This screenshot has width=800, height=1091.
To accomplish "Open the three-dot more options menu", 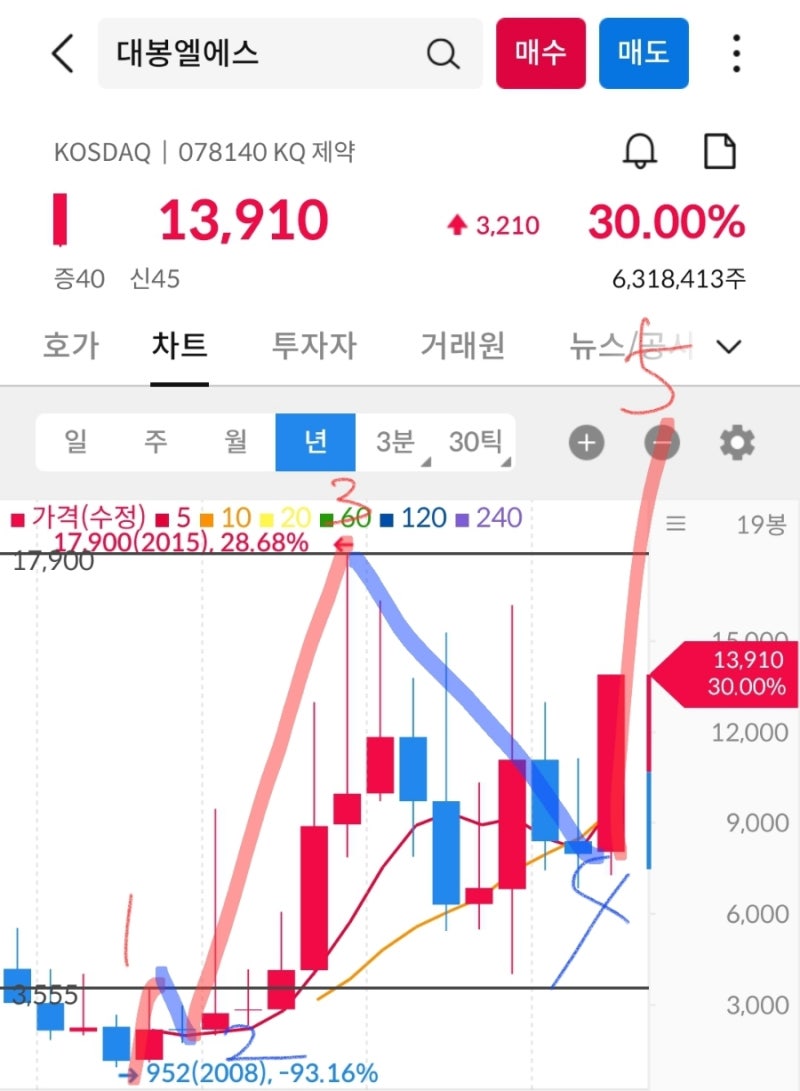I will tap(736, 55).
